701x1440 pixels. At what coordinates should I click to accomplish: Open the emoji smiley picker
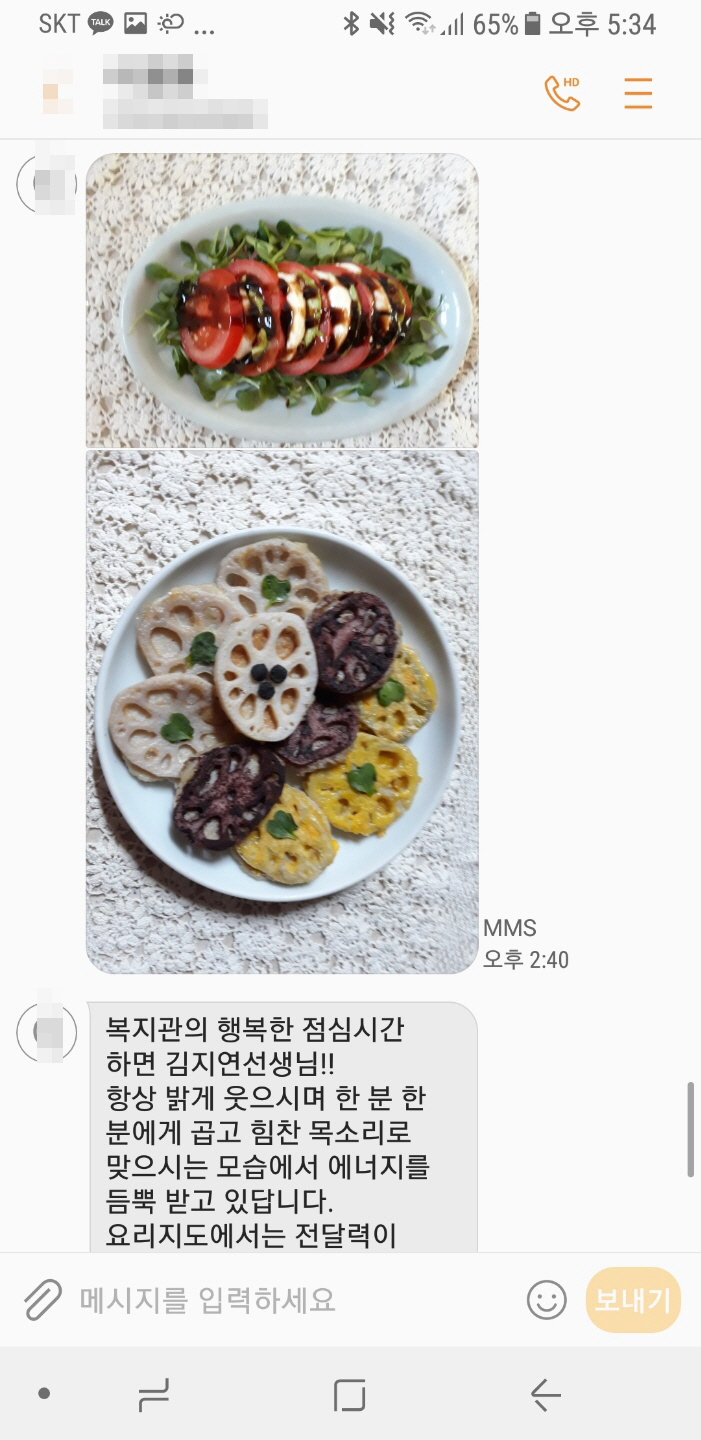pos(547,1300)
